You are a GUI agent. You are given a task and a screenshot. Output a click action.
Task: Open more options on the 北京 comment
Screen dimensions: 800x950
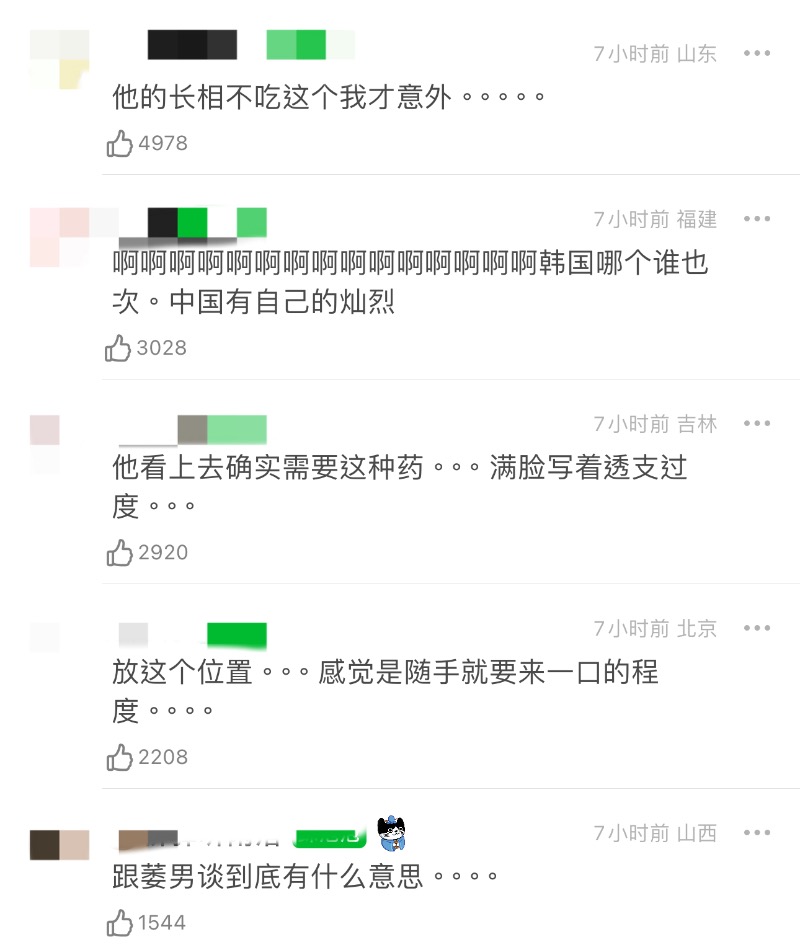(x=757, y=628)
